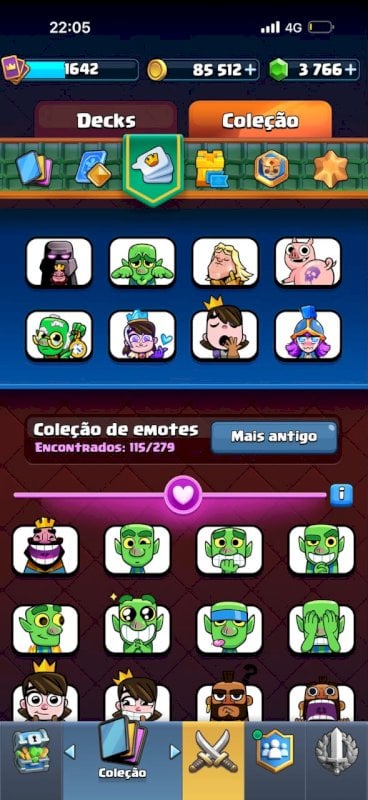
Task: Select the pink pig emote in deck
Action: [x=308, y=262]
